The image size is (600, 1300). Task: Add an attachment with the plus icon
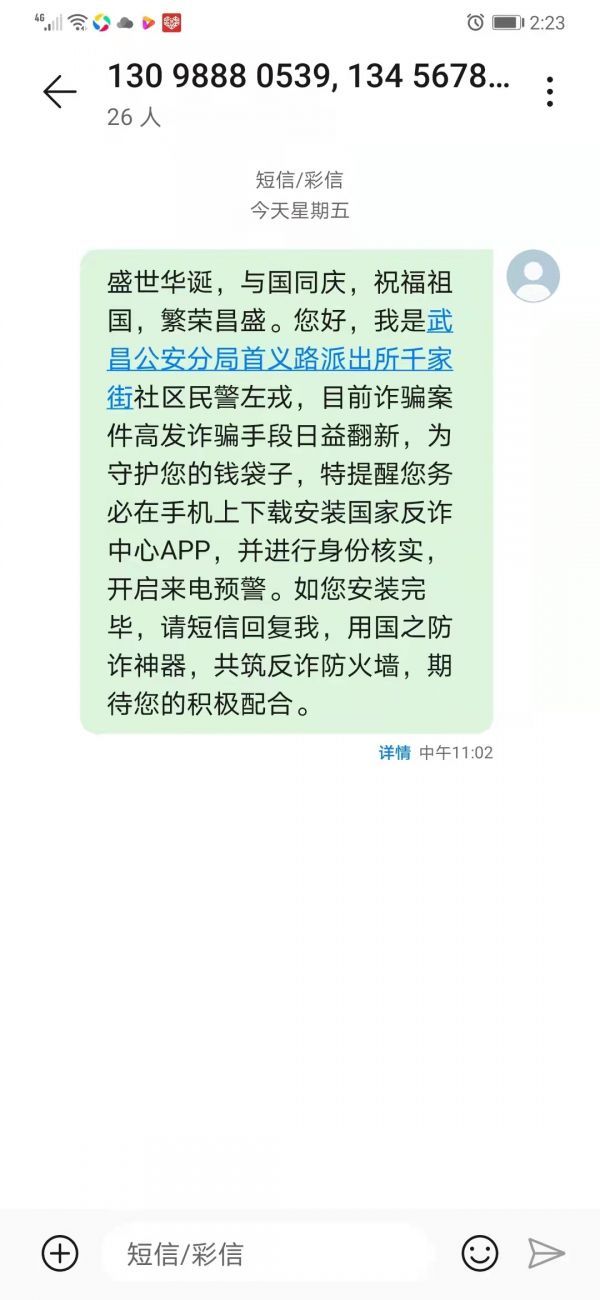pyautogui.click(x=60, y=1253)
